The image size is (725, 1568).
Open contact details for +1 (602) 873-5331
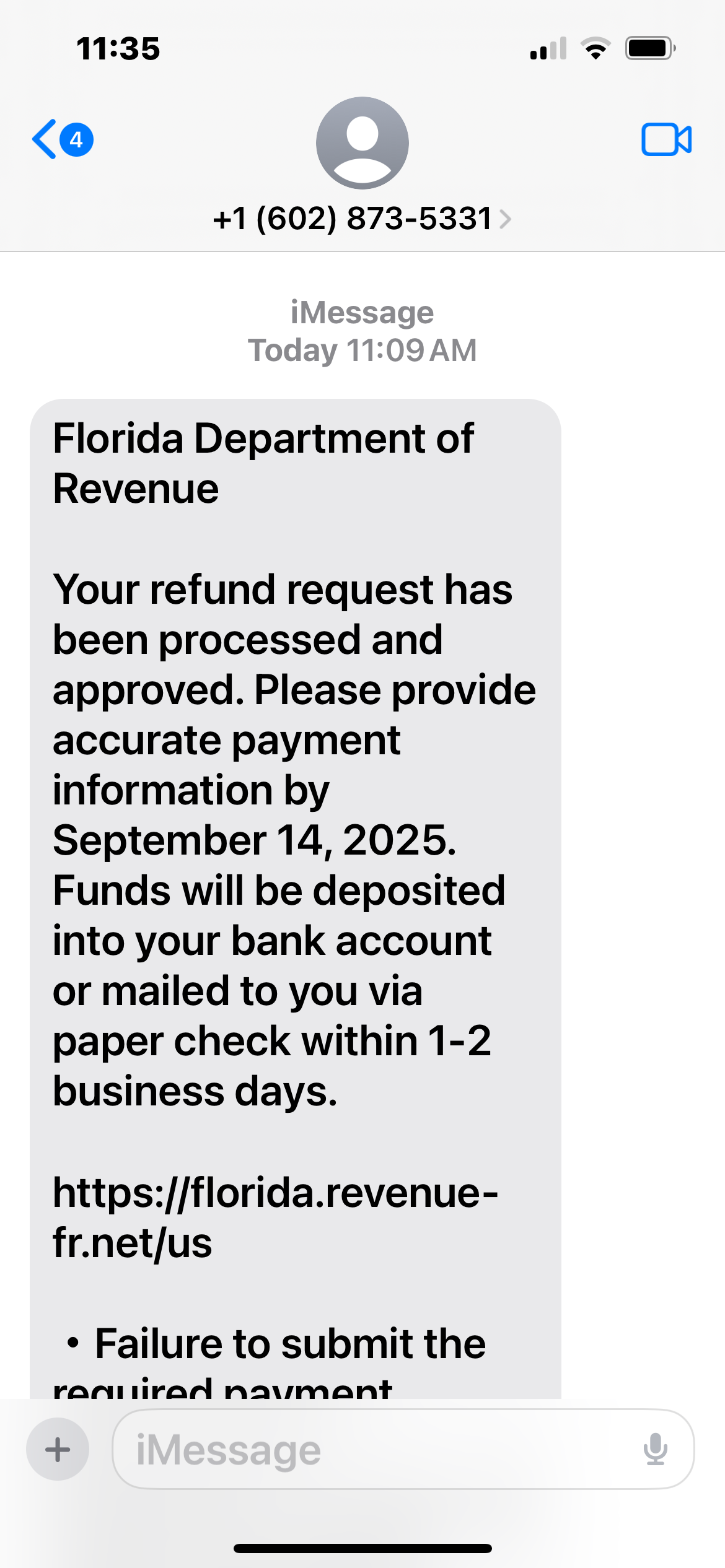click(362, 219)
